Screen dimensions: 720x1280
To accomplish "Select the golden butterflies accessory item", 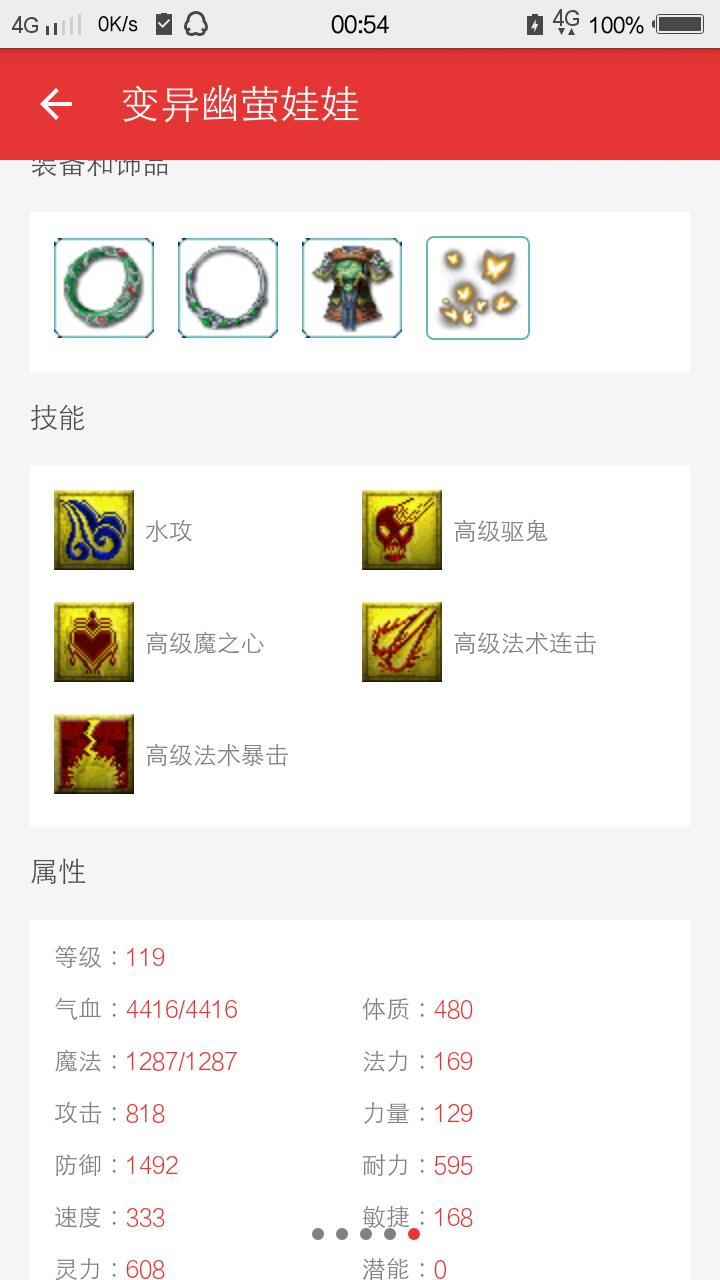I will (x=478, y=288).
